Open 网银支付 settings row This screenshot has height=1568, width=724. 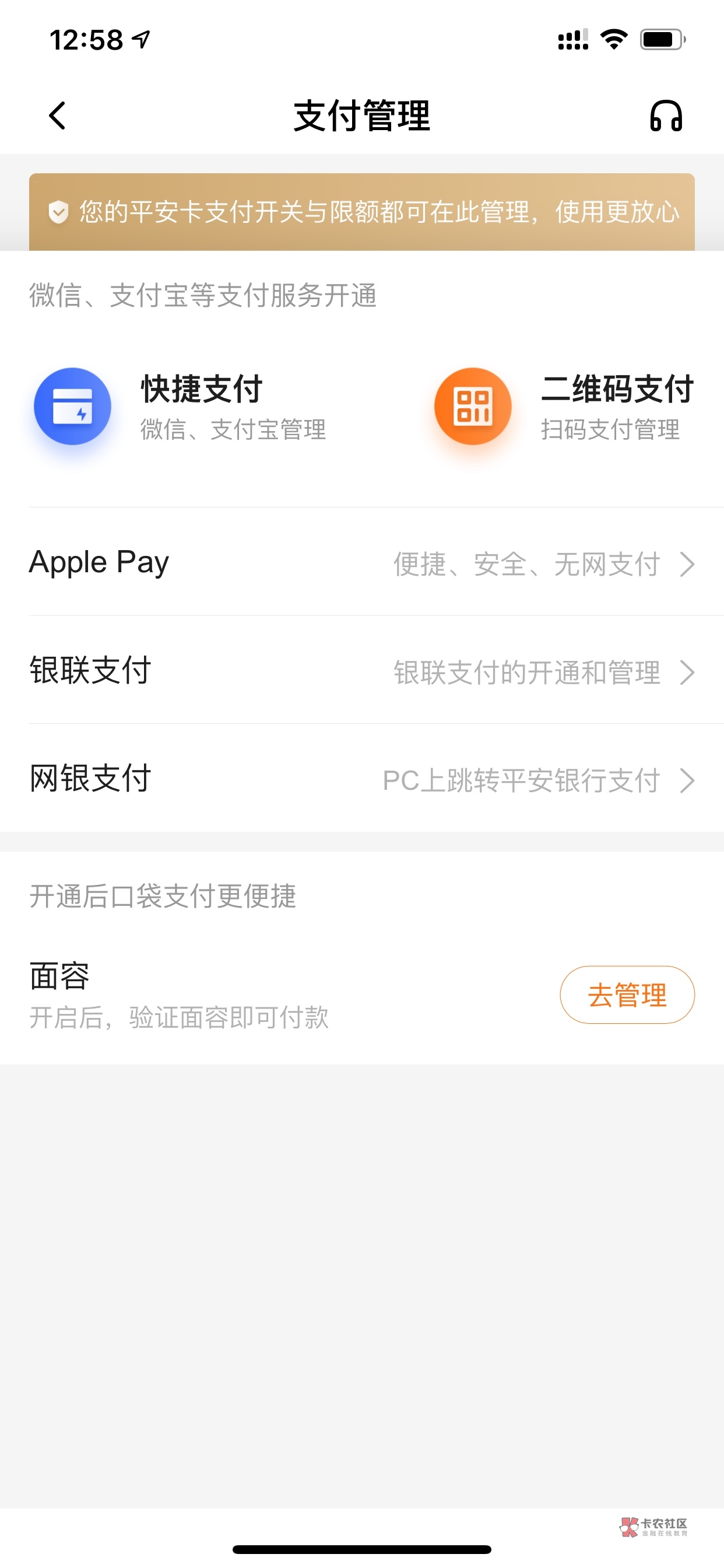point(362,779)
